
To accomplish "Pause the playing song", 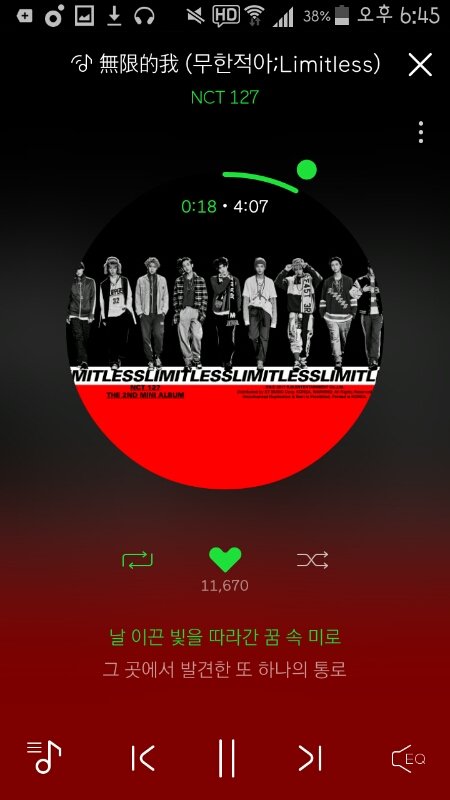I will pyautogui.click(x=226, y=758).
